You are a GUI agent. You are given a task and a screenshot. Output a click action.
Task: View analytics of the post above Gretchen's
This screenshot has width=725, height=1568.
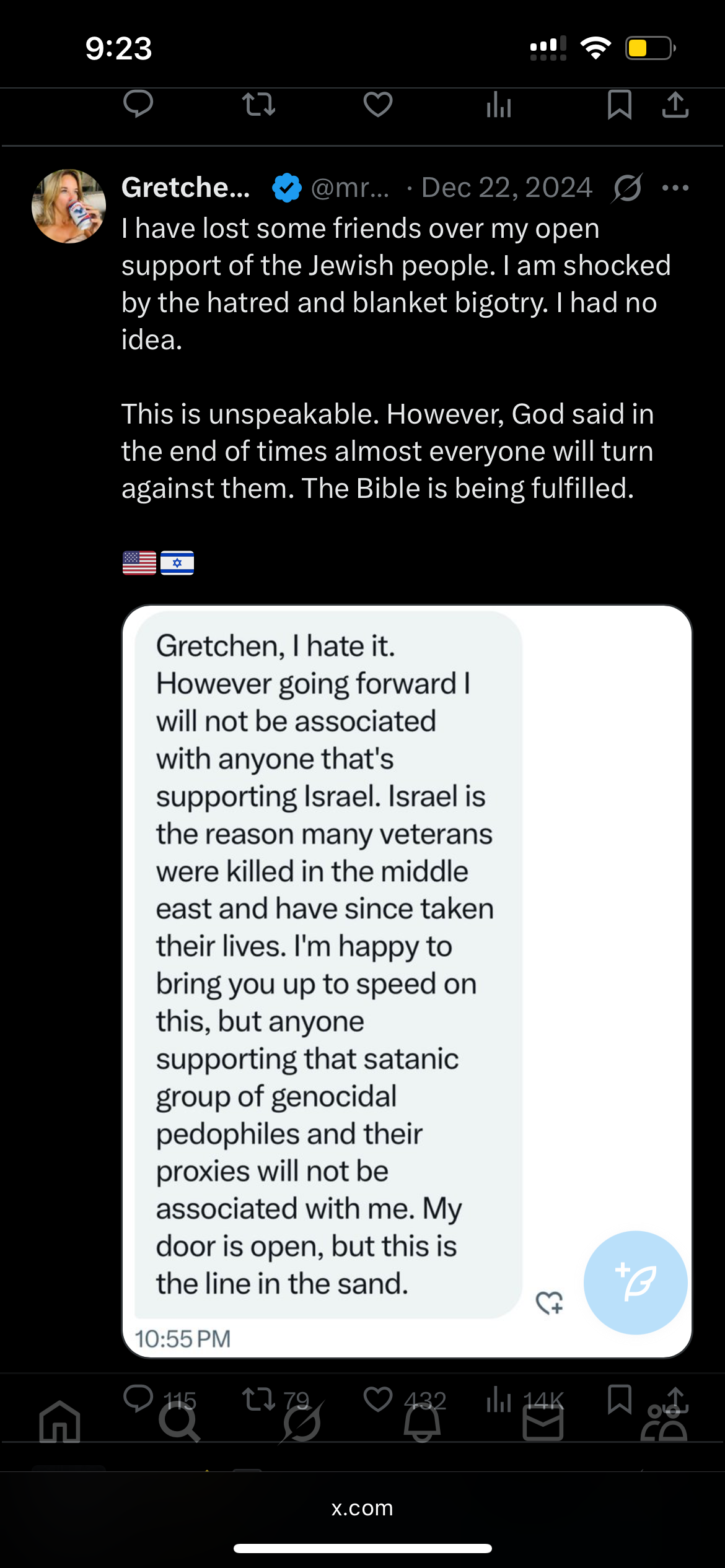(499, 104)
